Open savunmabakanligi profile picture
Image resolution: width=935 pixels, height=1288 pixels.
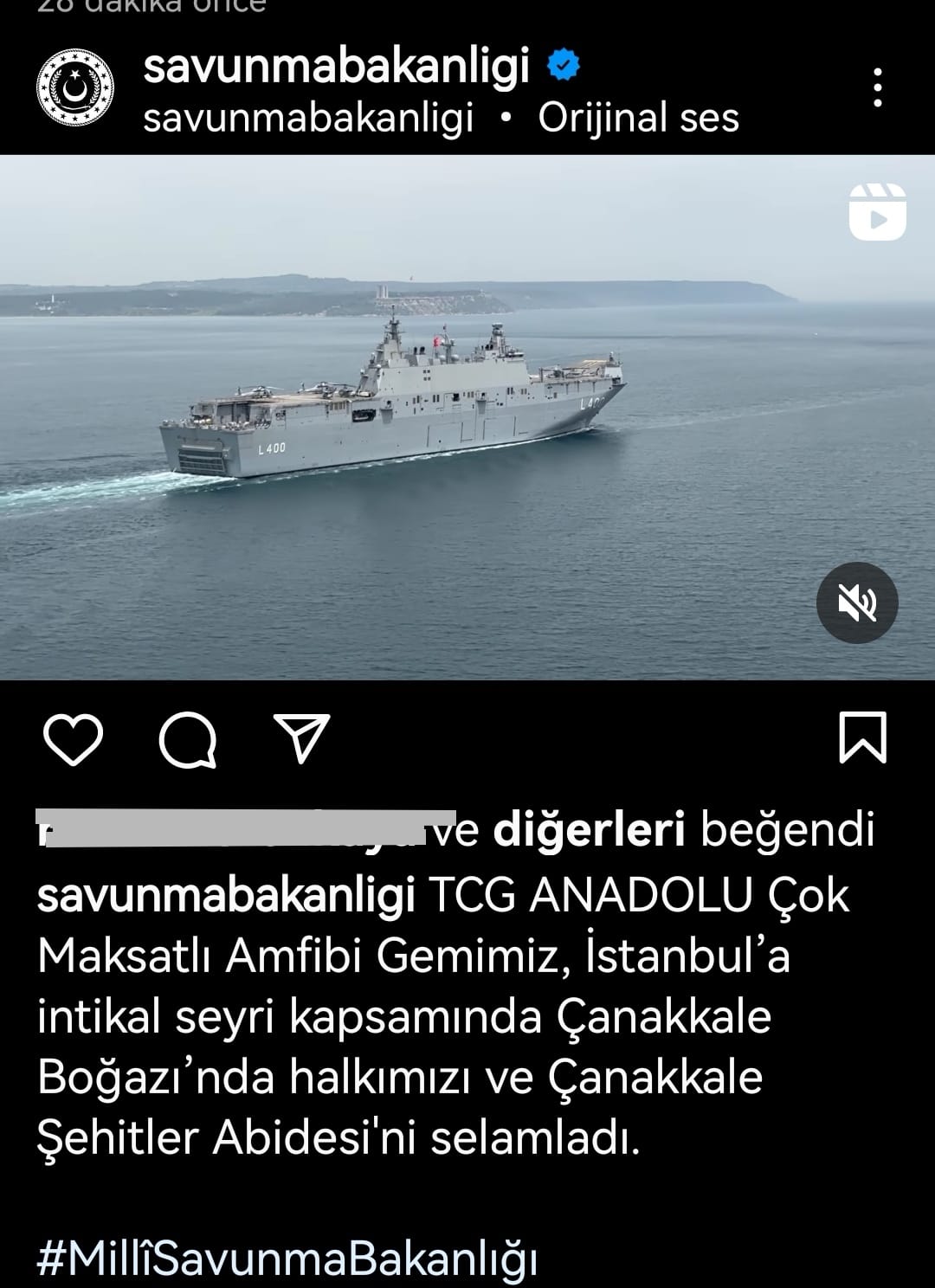coord(75,87)
